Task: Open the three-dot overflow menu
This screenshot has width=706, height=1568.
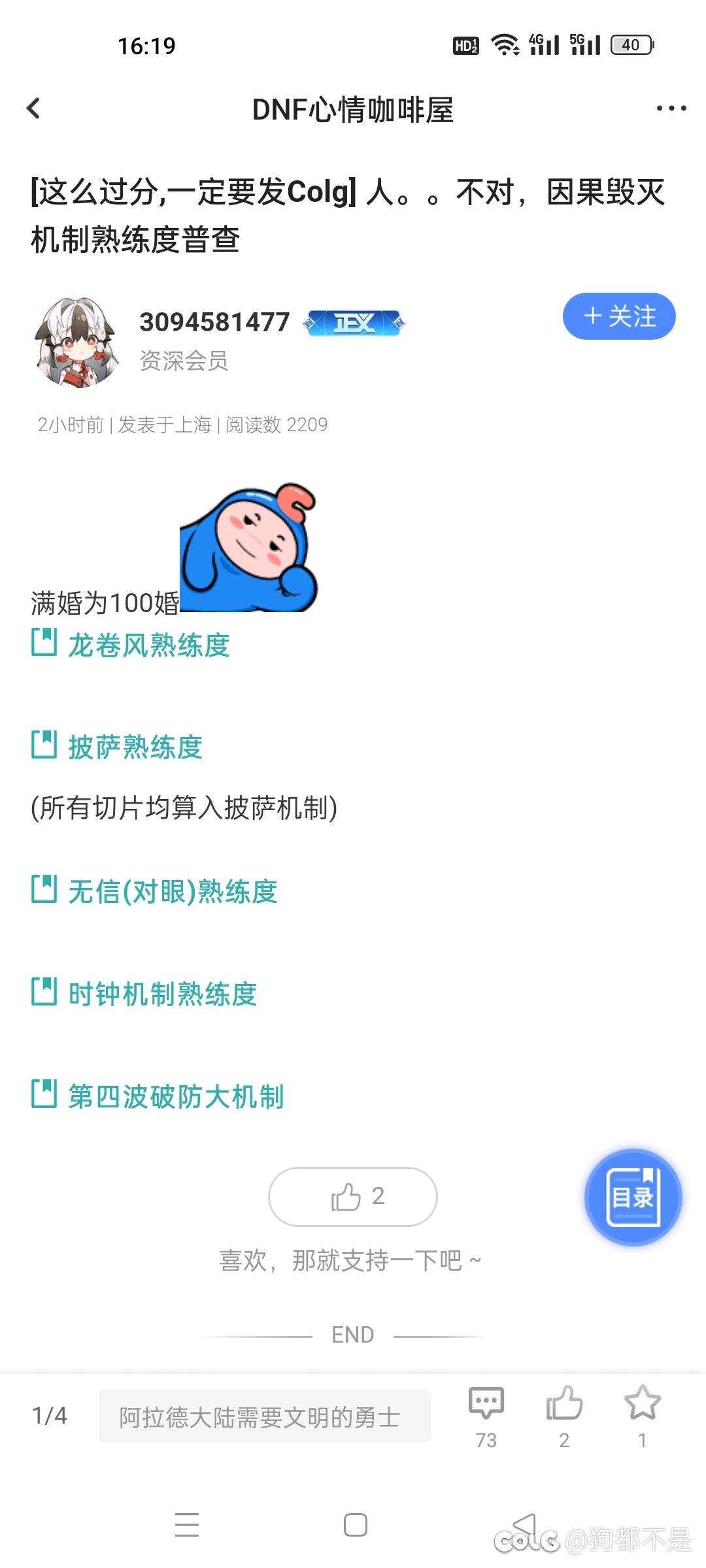Action: tap(671, 108)
